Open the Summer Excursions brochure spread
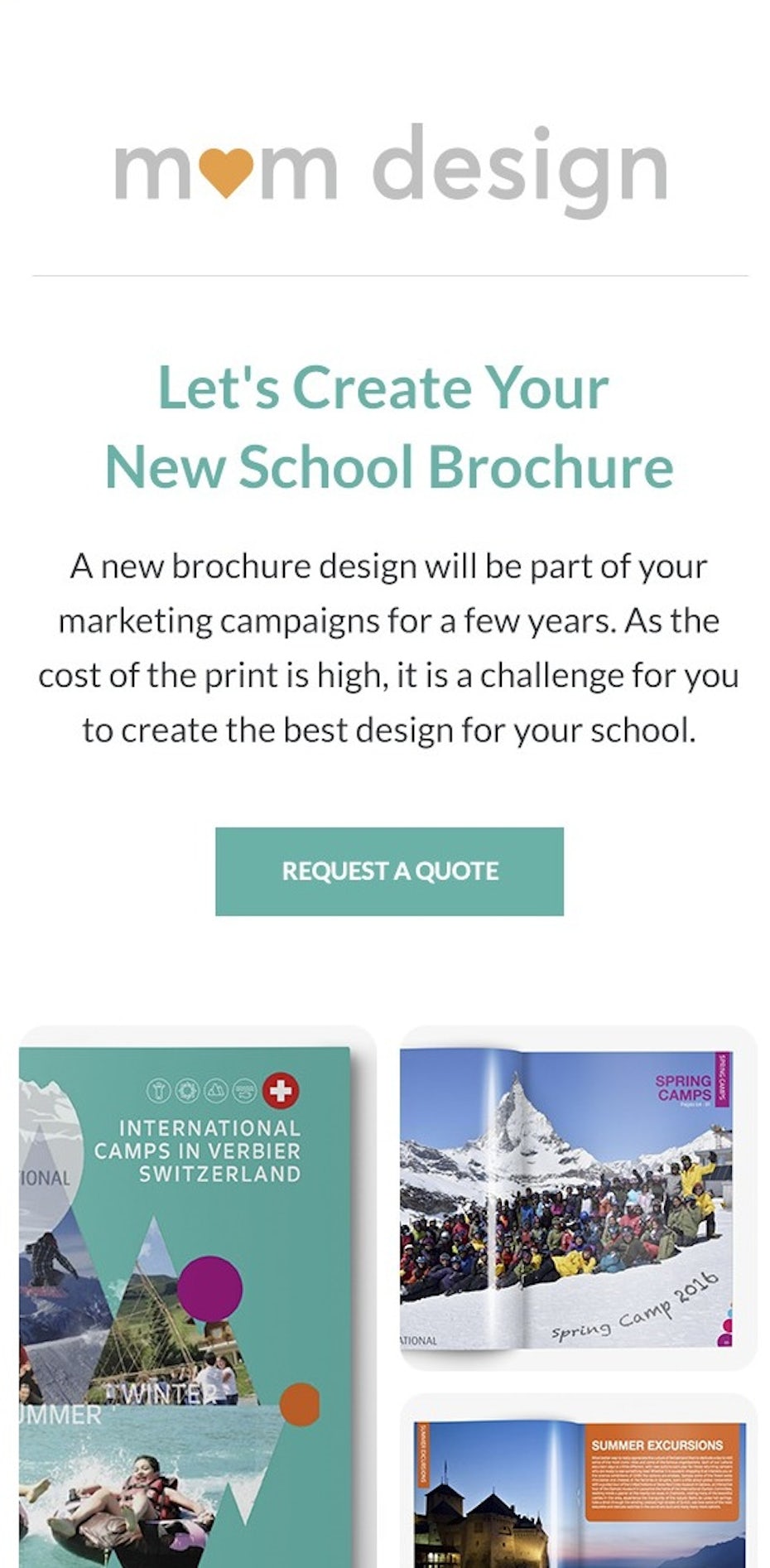This screenshot has width=770, height=1568. [x=578, y=1481]
